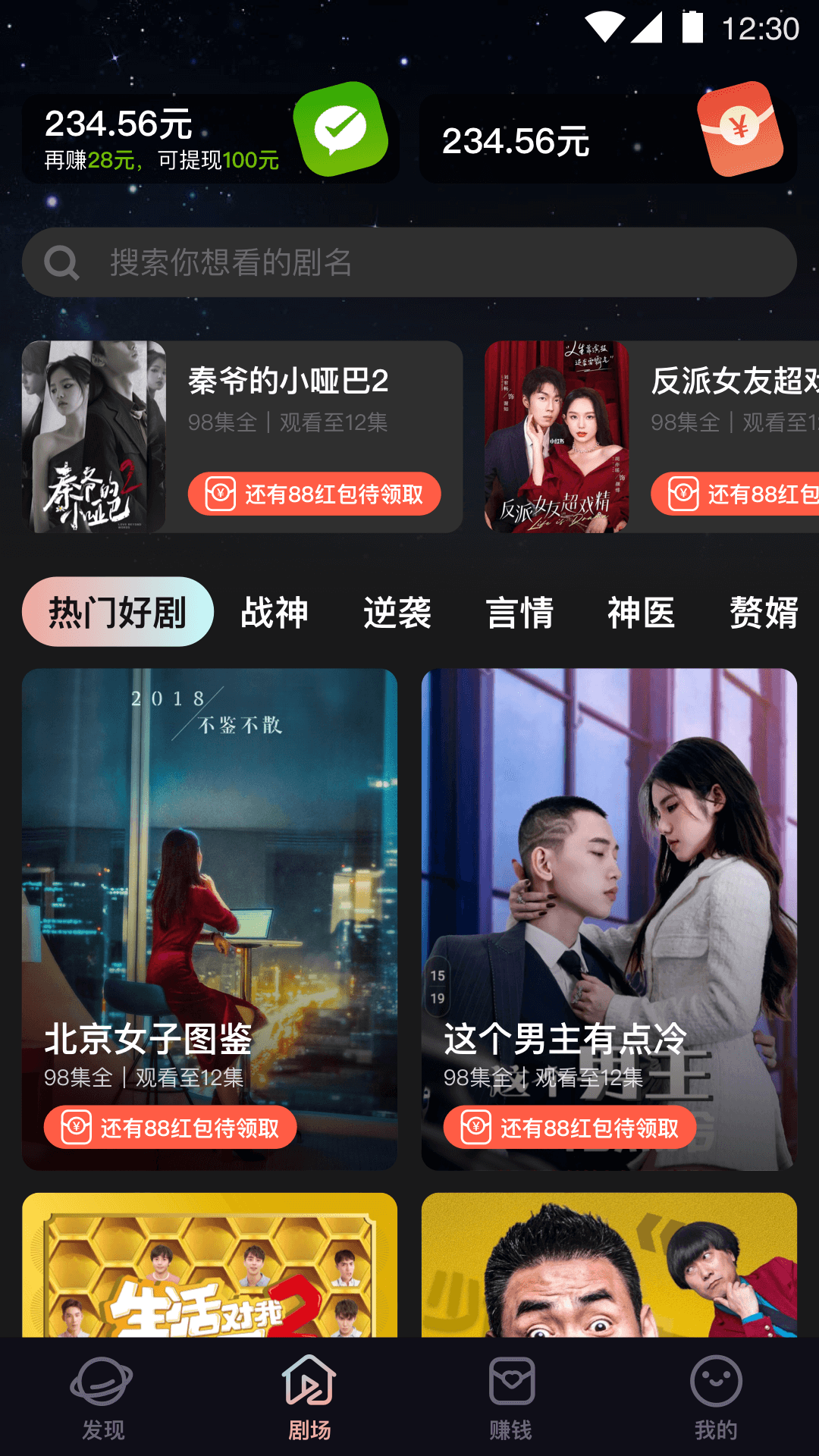Tap the 可提现100元 withdrawal link
Viewport: 819px width, 1456px height.
click(x=218, y=160)
